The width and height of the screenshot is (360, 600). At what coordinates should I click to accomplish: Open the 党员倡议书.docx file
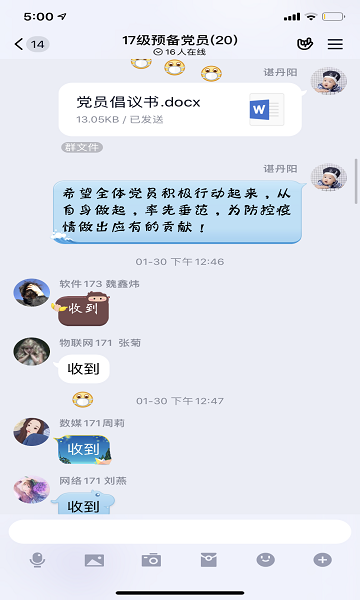coord(180,109)
